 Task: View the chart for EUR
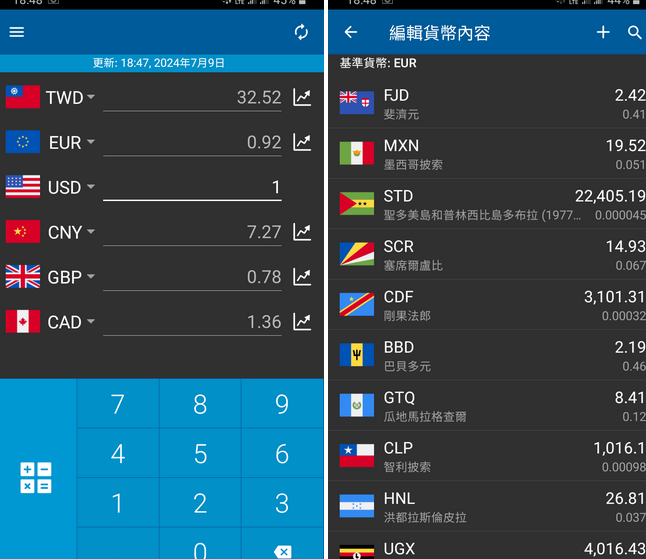301,142
